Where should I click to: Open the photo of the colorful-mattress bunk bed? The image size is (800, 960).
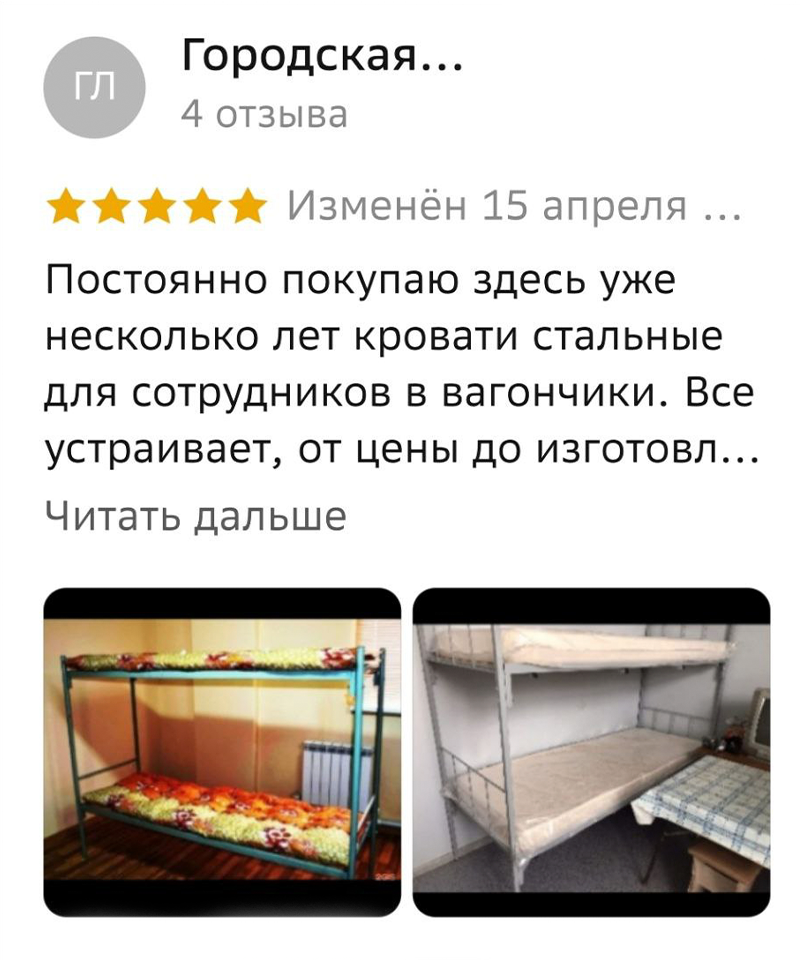(x=222, y=752)
